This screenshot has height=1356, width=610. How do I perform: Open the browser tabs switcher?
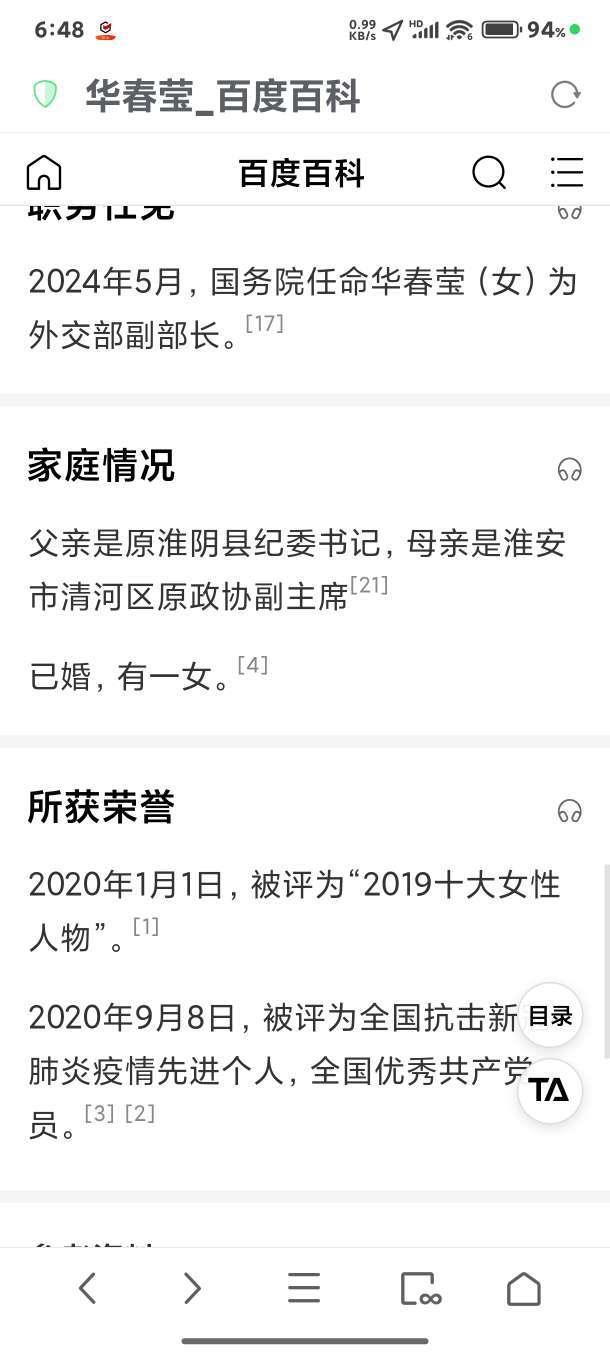[420, 1289]
